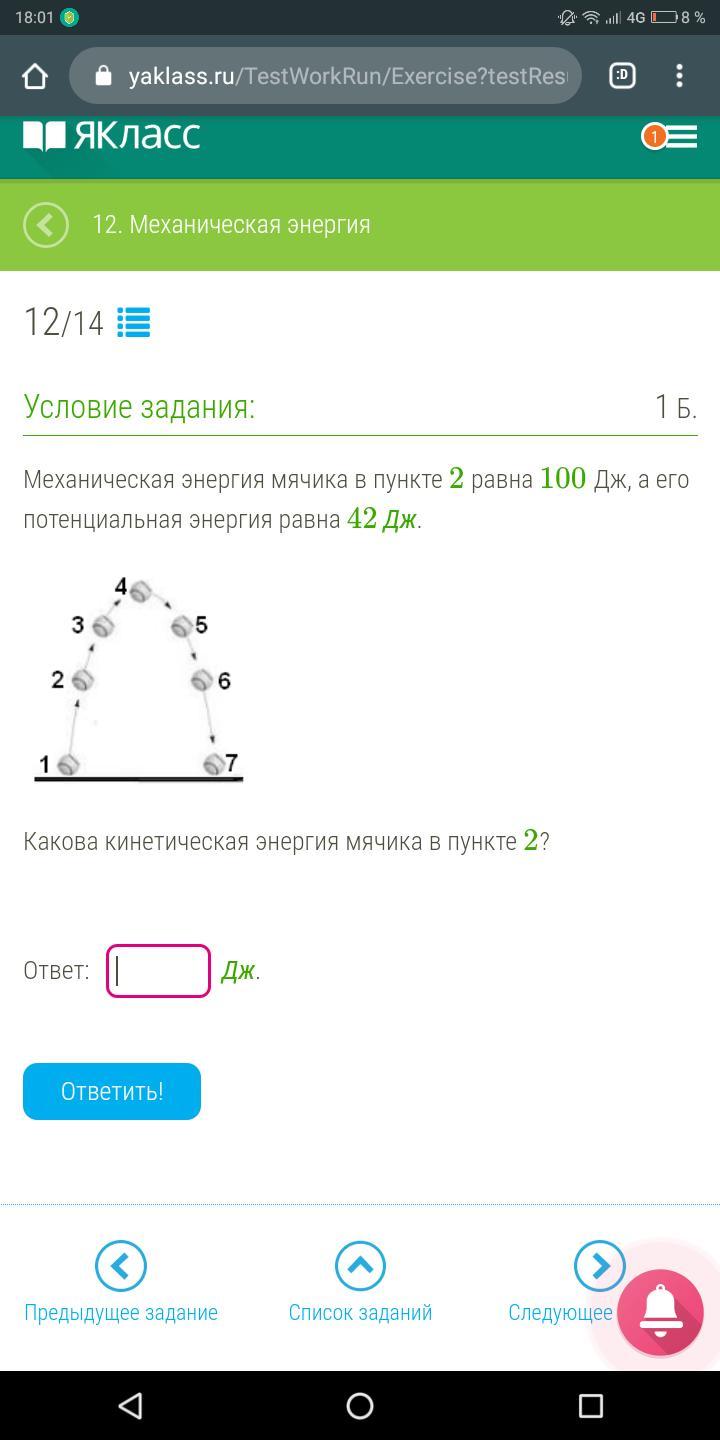Tap the system home button

[x=360, y=1406]
